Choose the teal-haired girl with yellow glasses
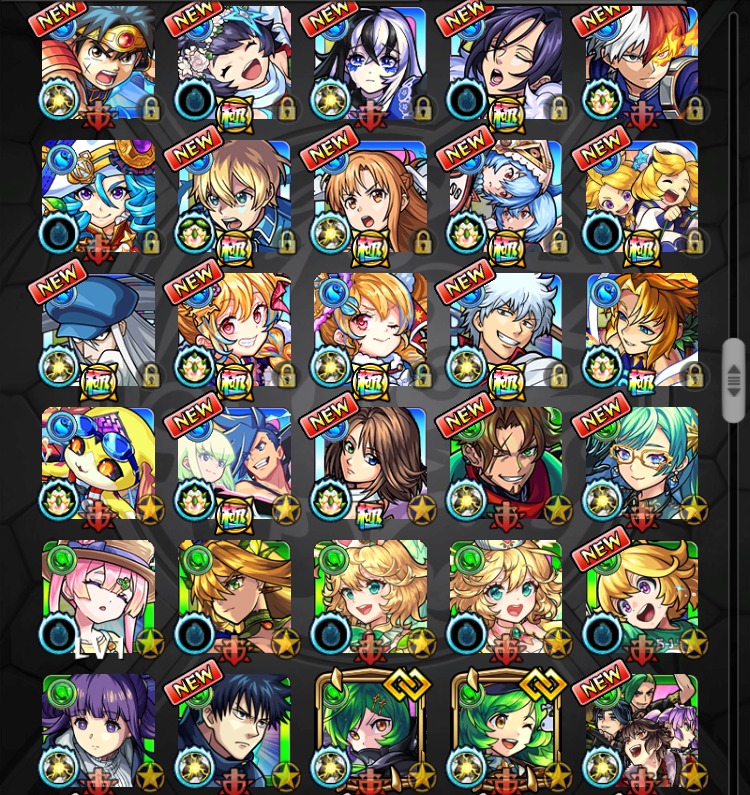The height and width of the screenshot is (795, 750). [642, 463]
